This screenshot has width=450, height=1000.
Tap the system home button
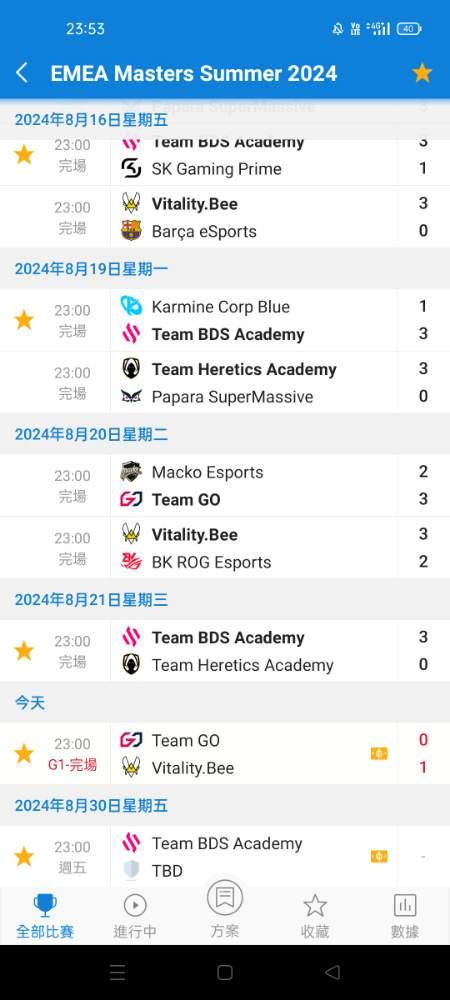(x=224, y=972)
